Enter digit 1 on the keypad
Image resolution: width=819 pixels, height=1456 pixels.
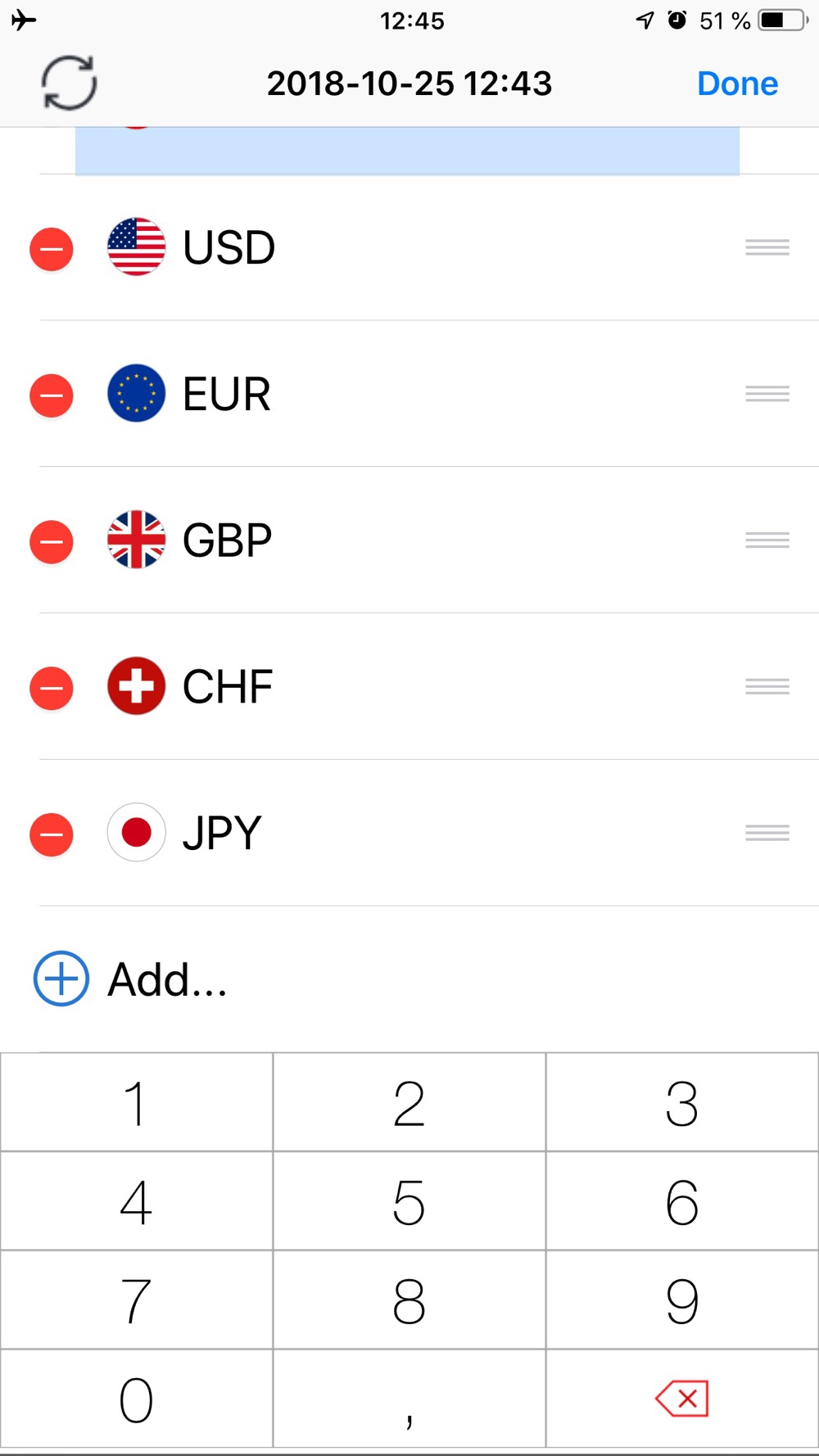(137, 1102)
